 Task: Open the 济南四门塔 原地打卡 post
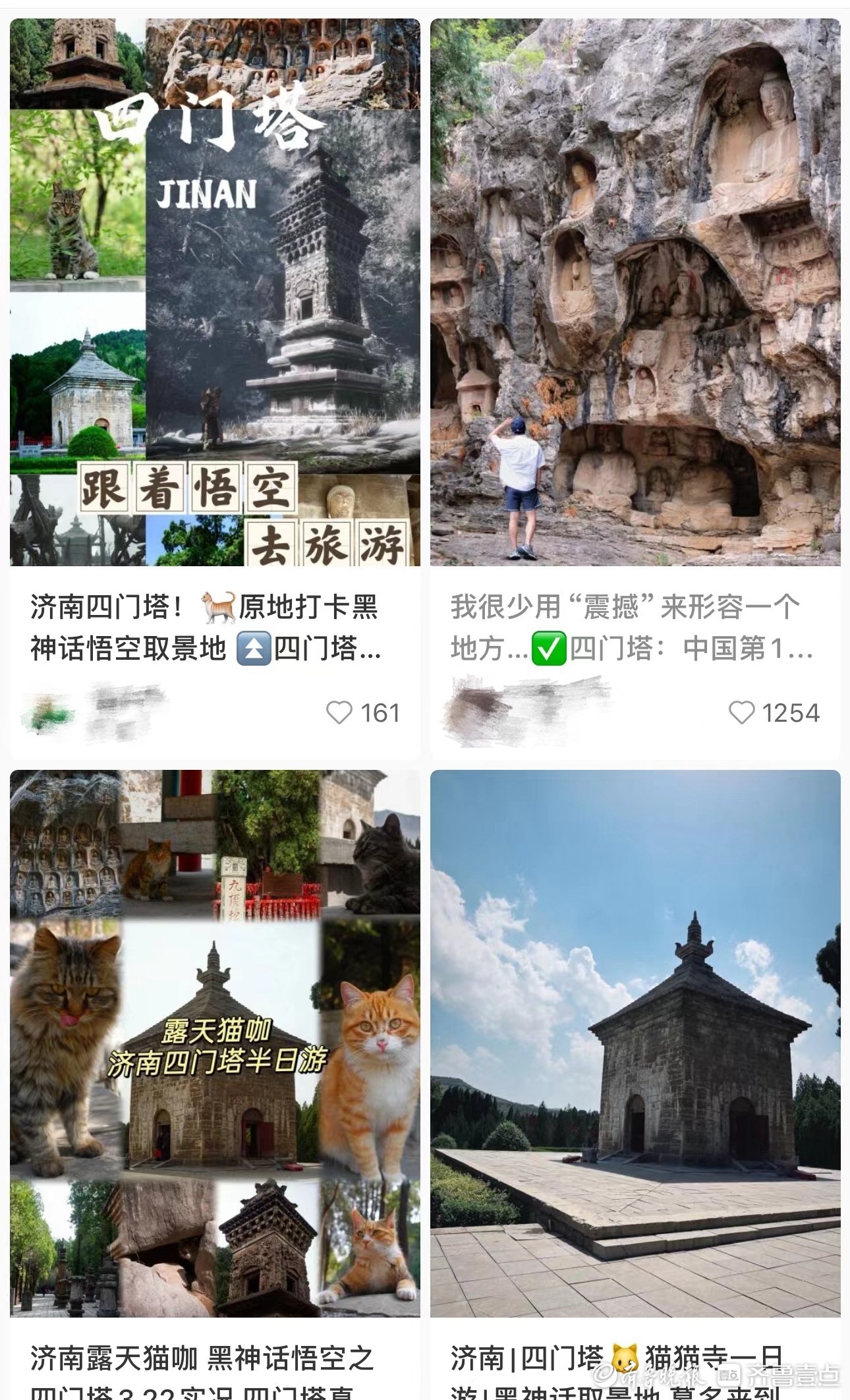[x=215, y=293]
